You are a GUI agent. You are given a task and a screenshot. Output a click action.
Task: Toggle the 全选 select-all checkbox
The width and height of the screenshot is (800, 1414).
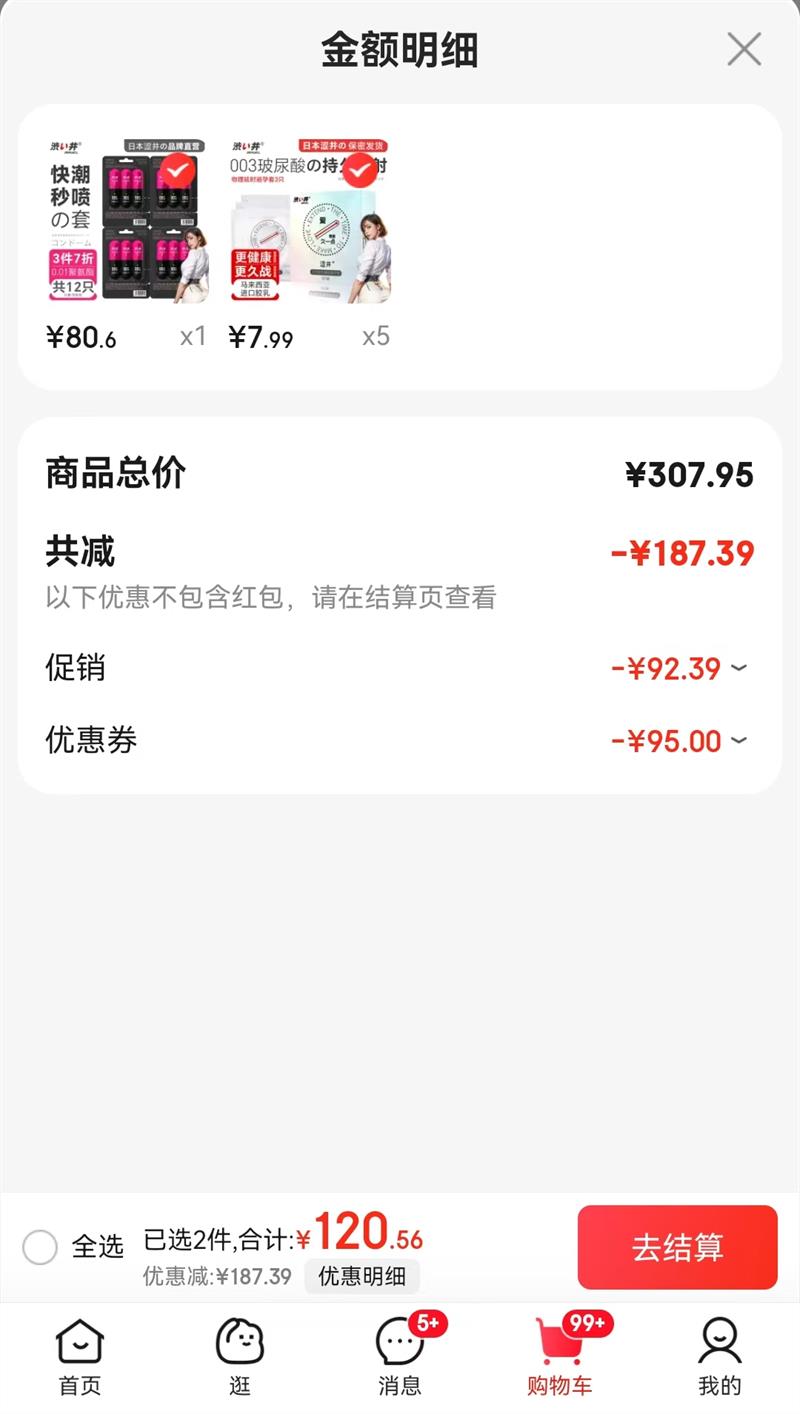pos(40,1247)
